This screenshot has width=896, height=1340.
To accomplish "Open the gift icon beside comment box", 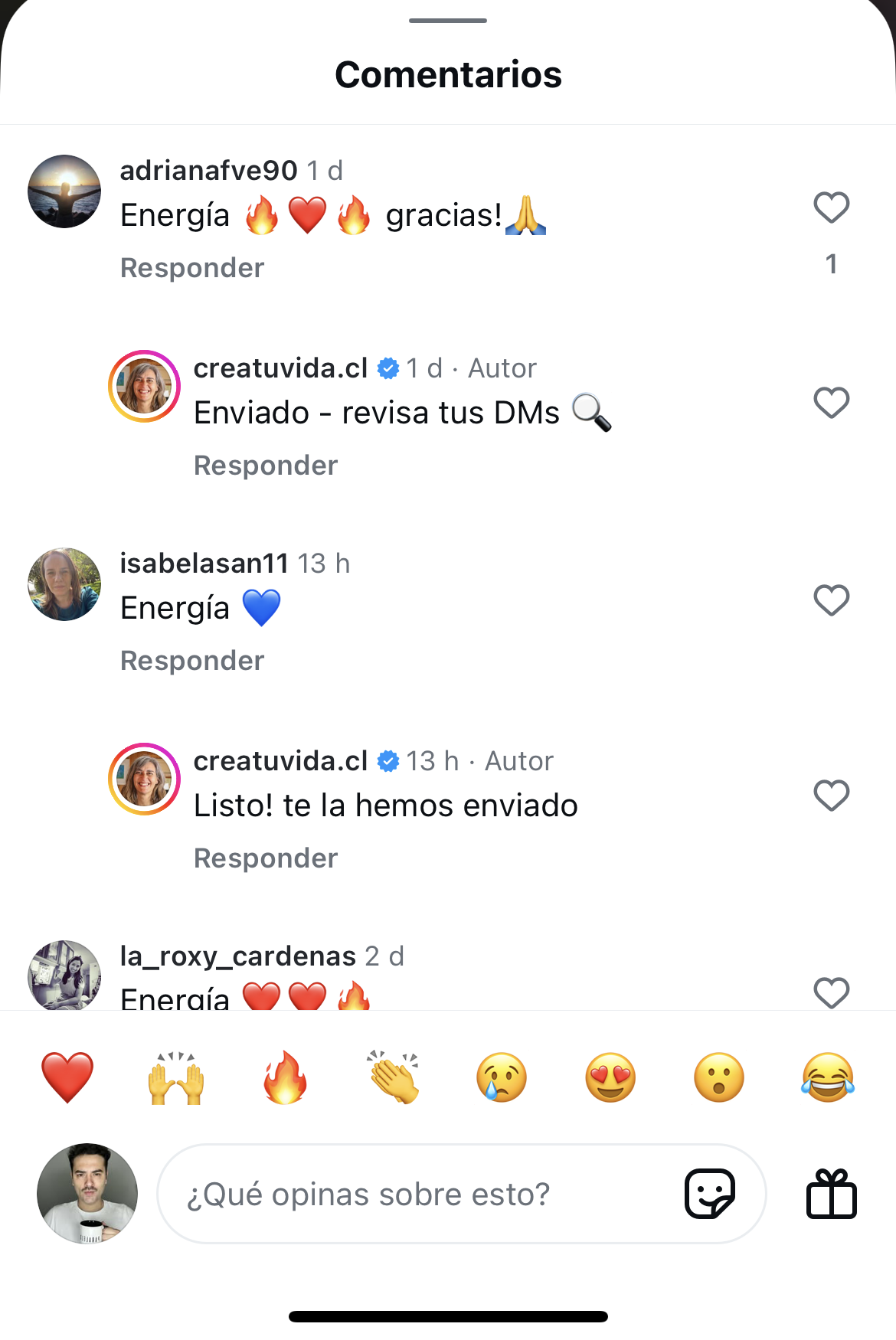I will pyautogui.click(x=831, y=1194).
